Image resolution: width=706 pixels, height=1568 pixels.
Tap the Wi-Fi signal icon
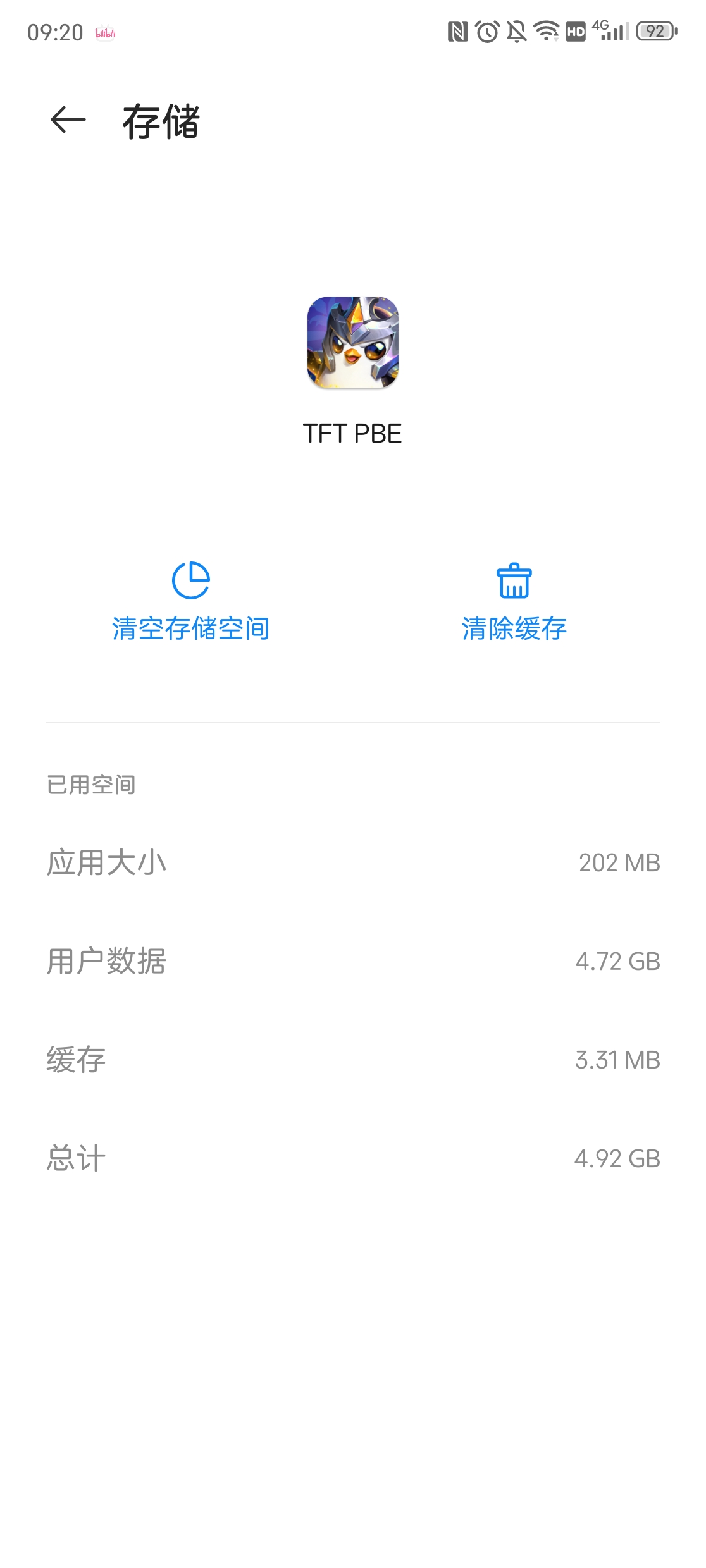(545, 30)
